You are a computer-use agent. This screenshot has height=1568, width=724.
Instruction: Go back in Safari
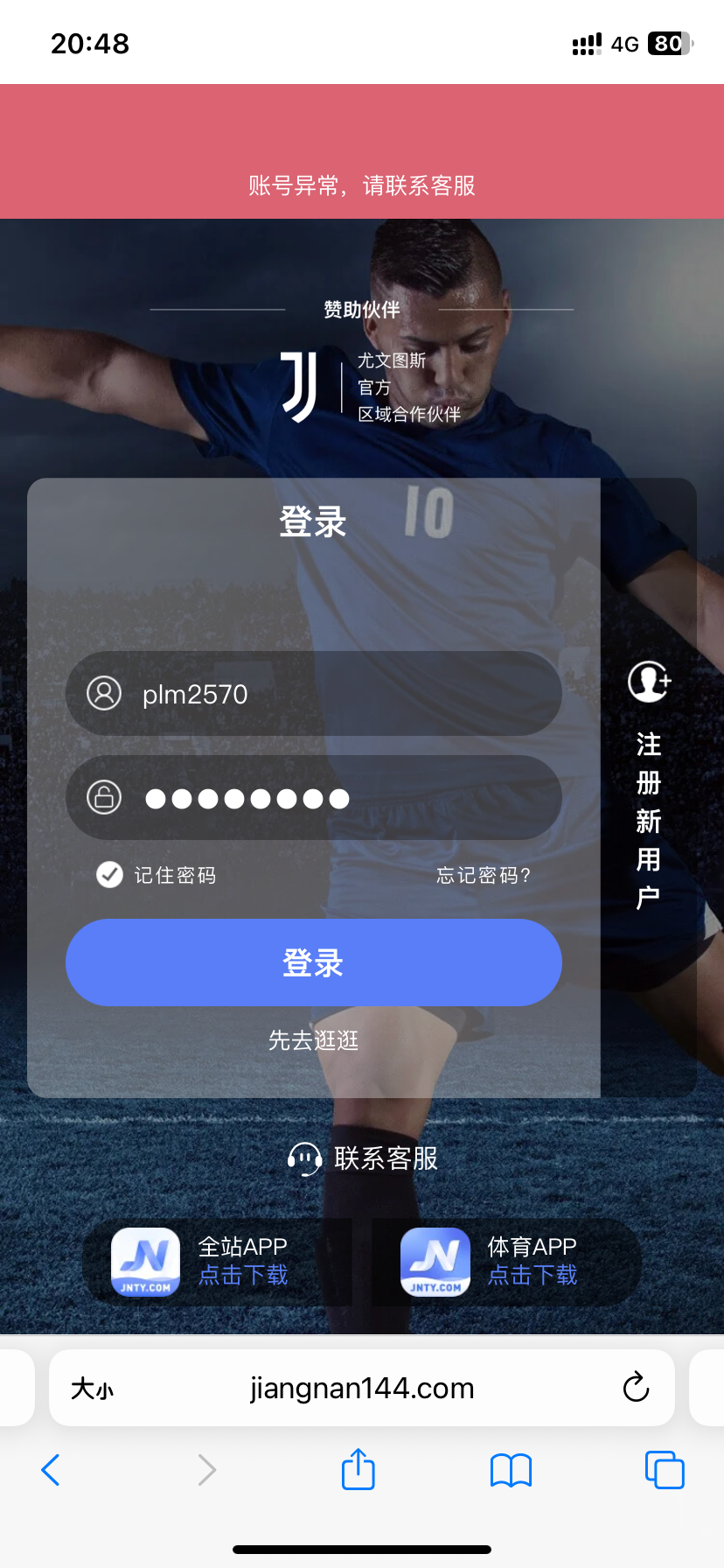51,1470
